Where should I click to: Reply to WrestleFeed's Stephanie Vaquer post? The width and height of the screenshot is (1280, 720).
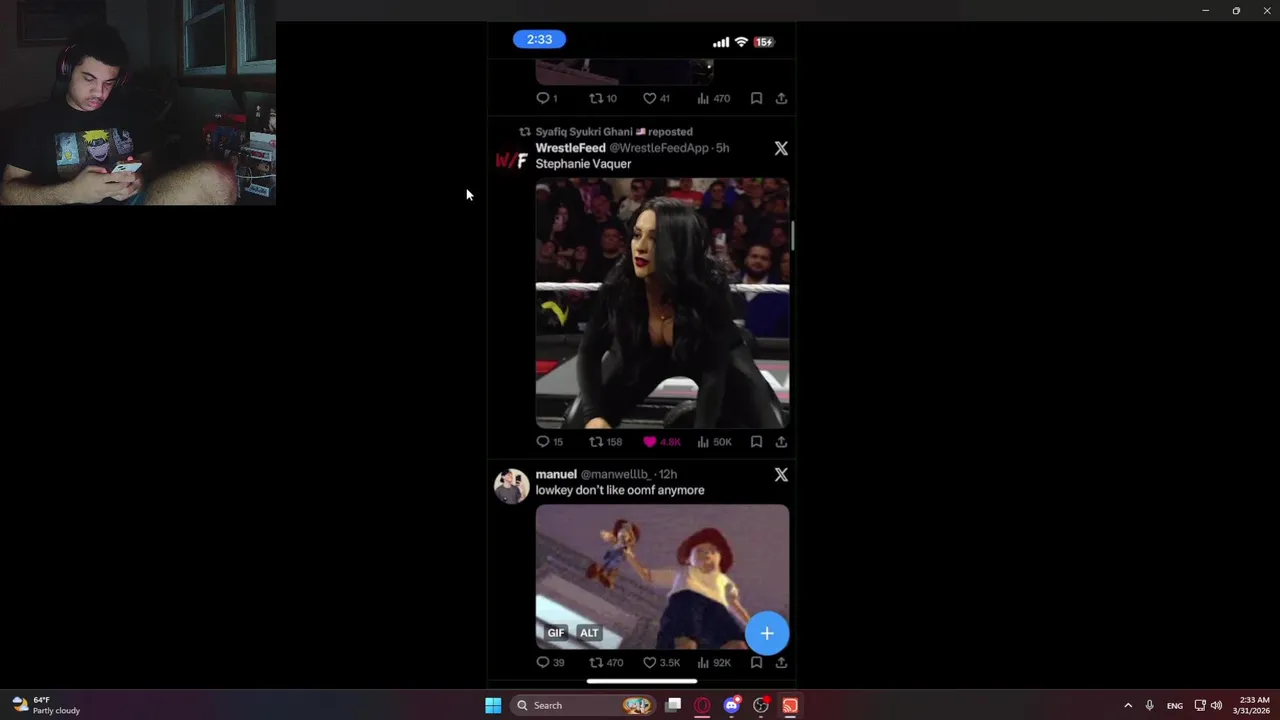543,442
